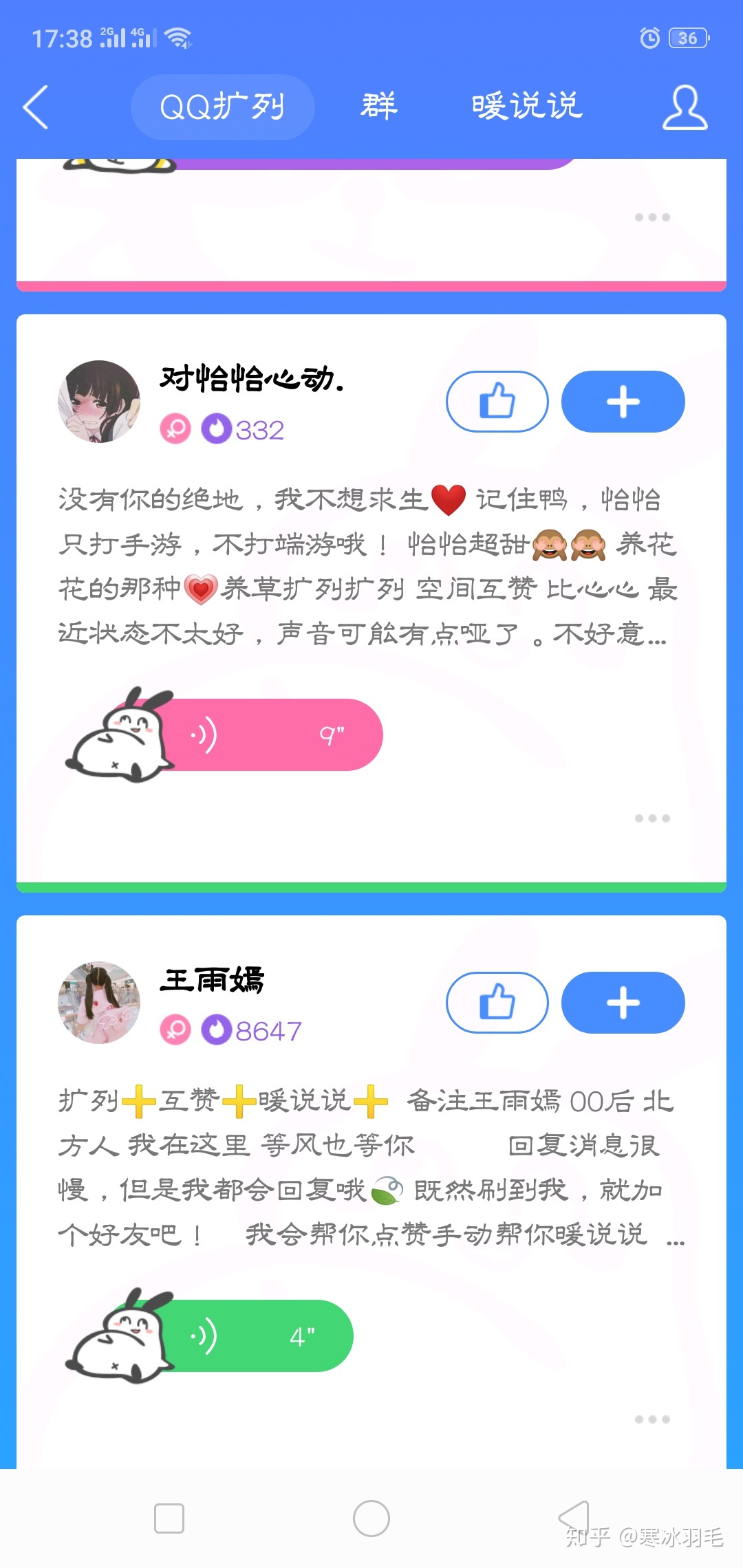Switch to the 群 tab

379,107
